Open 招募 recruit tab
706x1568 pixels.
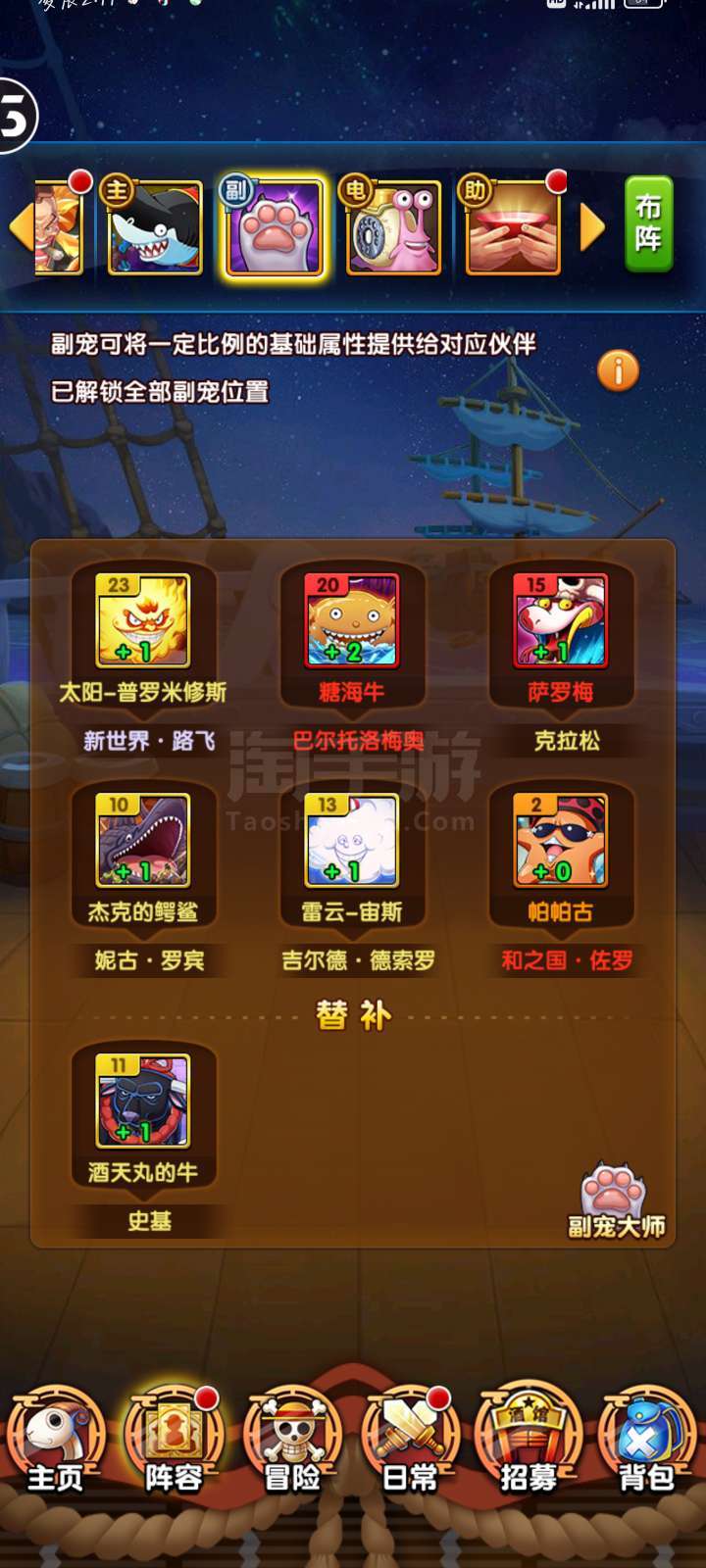(x=529, y=1441)
